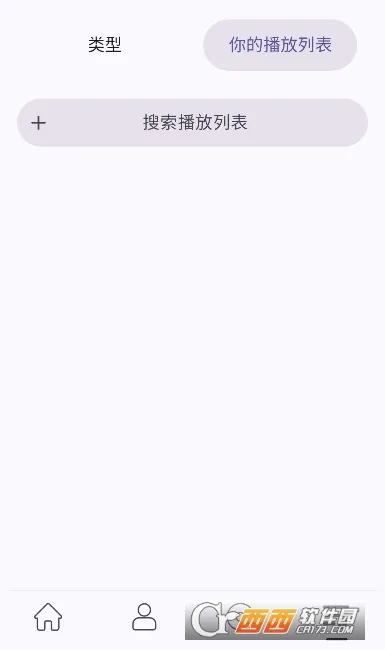Open the profile person icon tab
This screenshot has width=385, height=650.
pos(144,617)
